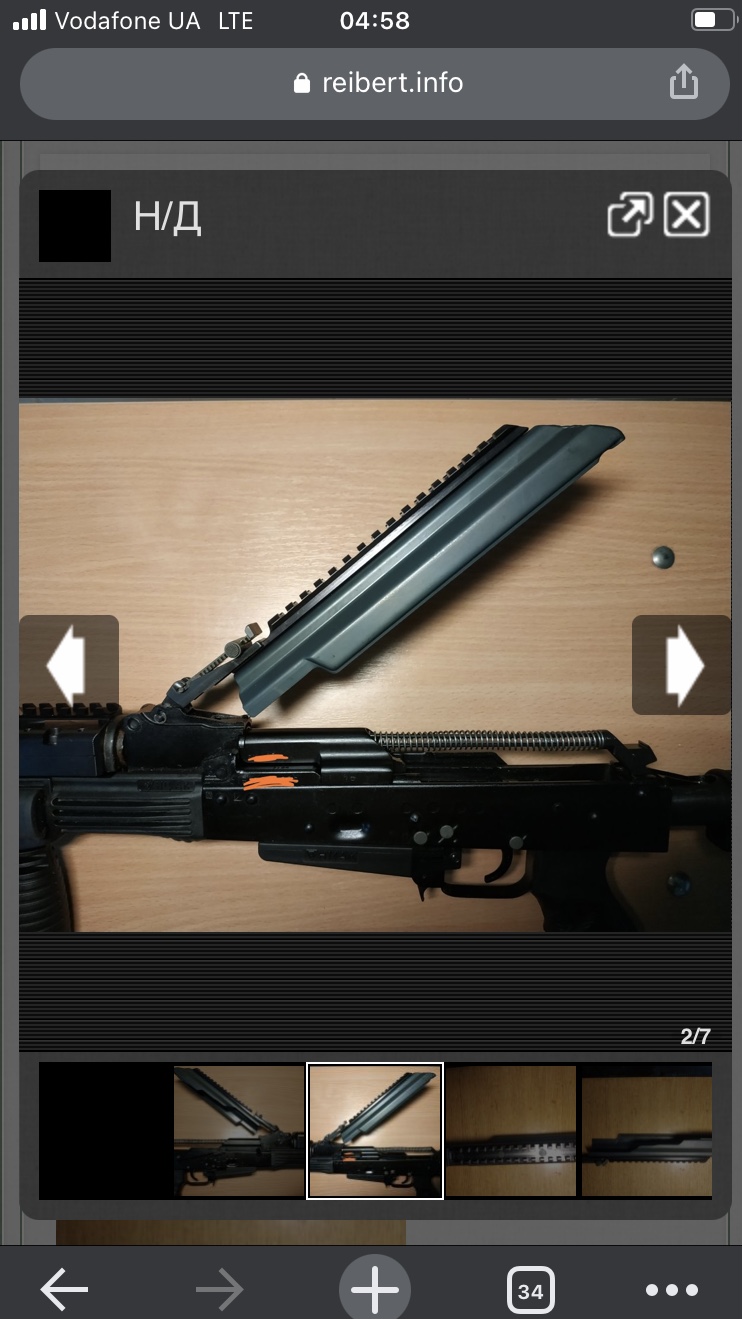
Task: Open the rifle thumbnail before the highlighted one
Action: [238, 1130]
